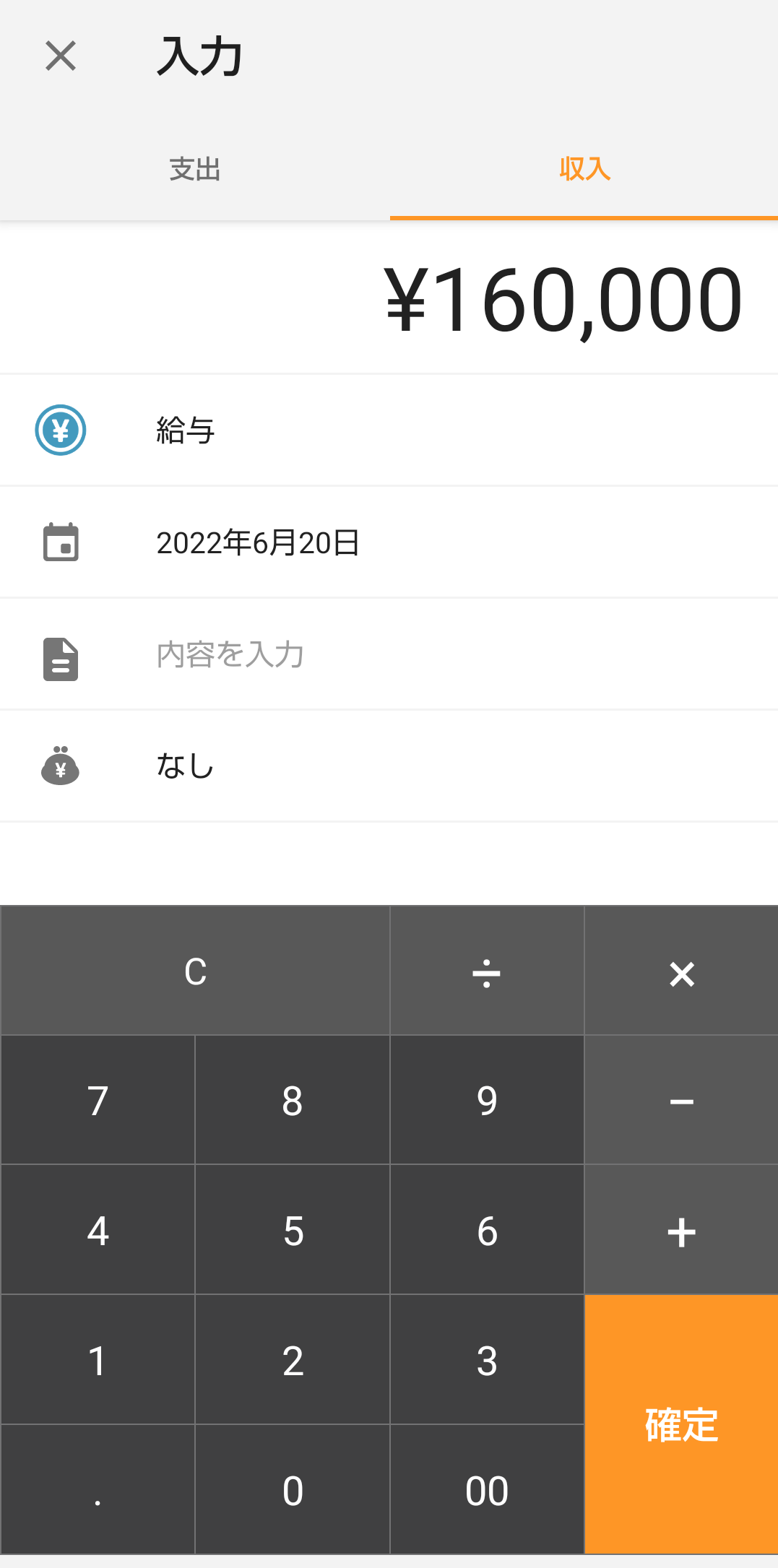778x1568 pixels.
Task: Tap the divide key
Action: pyautogui.click(x=487, y=971)
